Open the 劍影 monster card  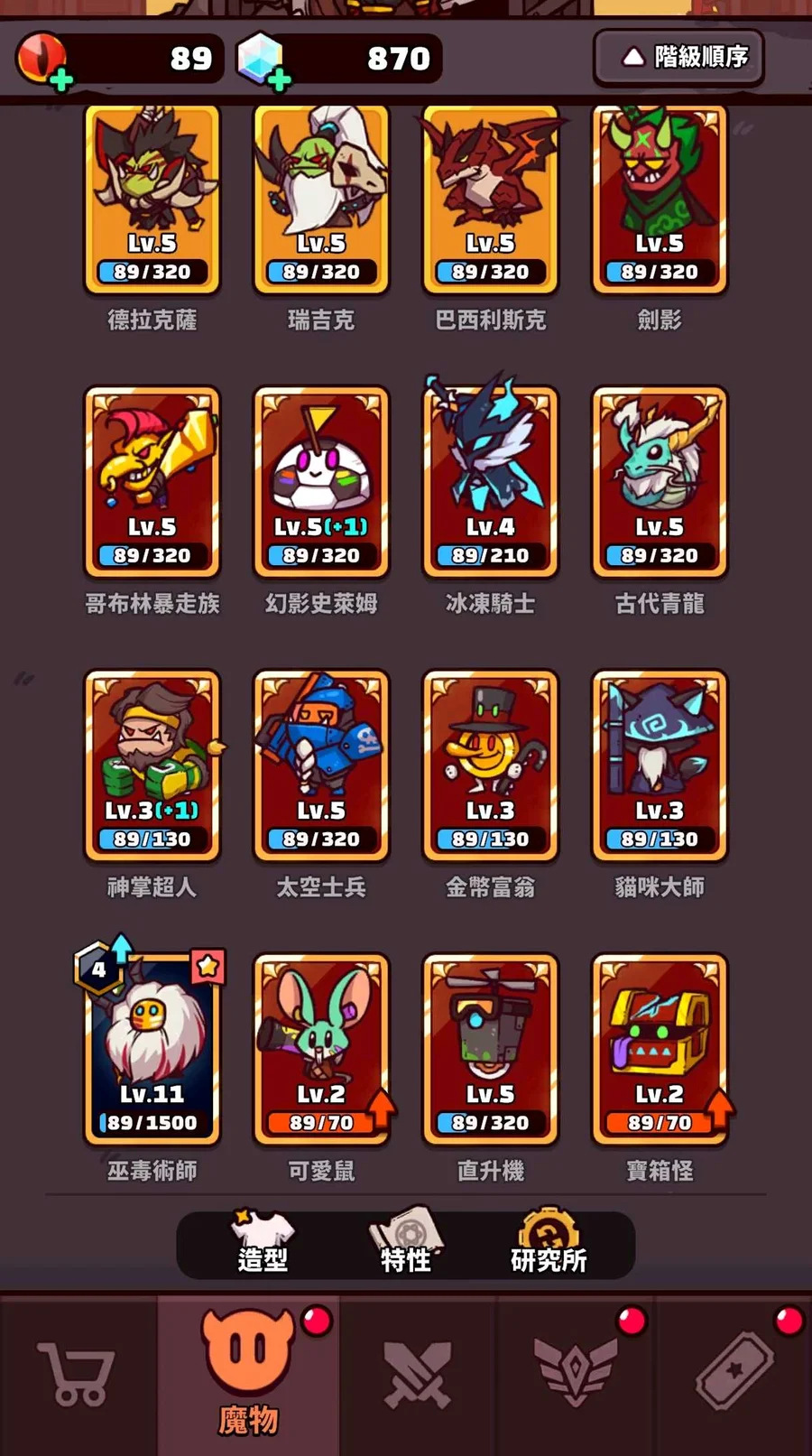pos(660,200)
